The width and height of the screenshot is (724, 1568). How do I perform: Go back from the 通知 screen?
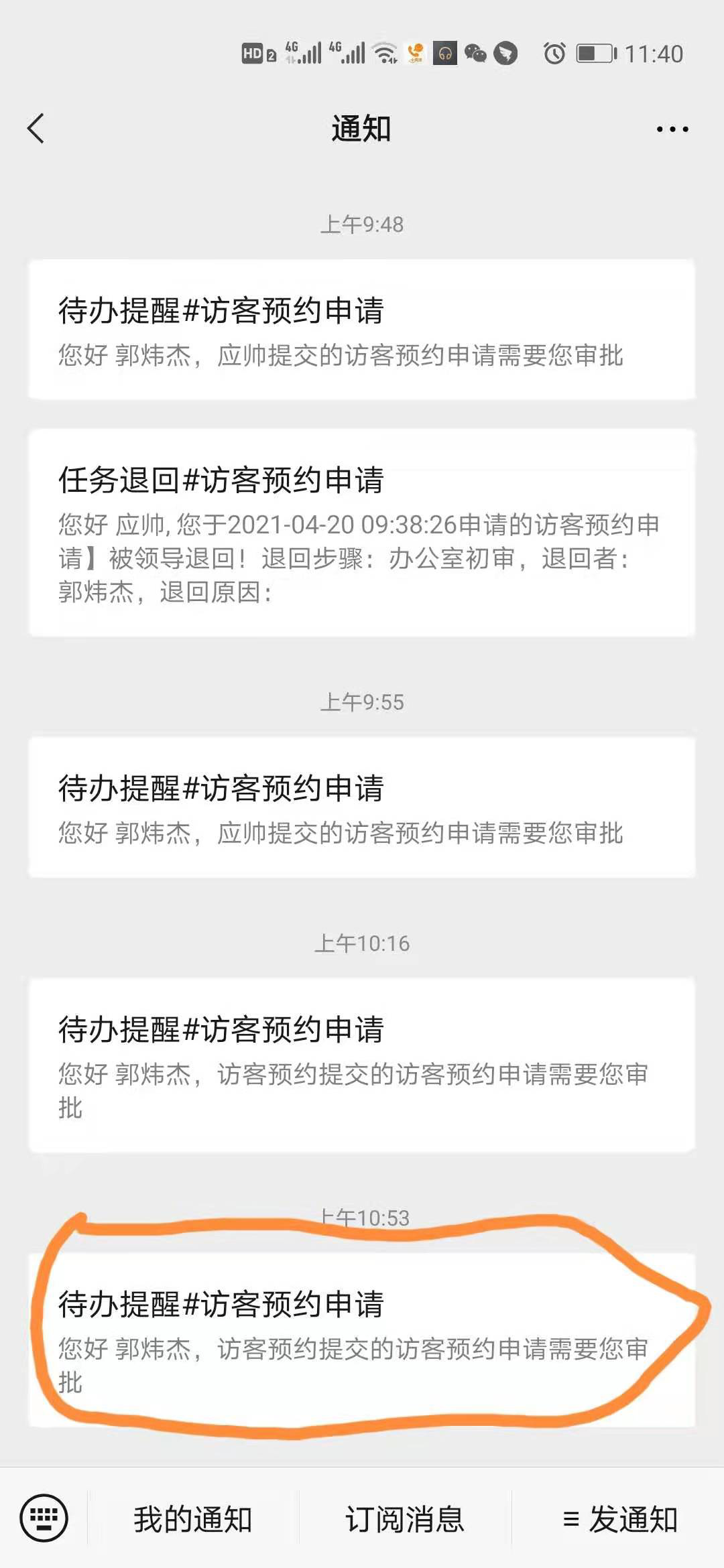coord(36,128)
